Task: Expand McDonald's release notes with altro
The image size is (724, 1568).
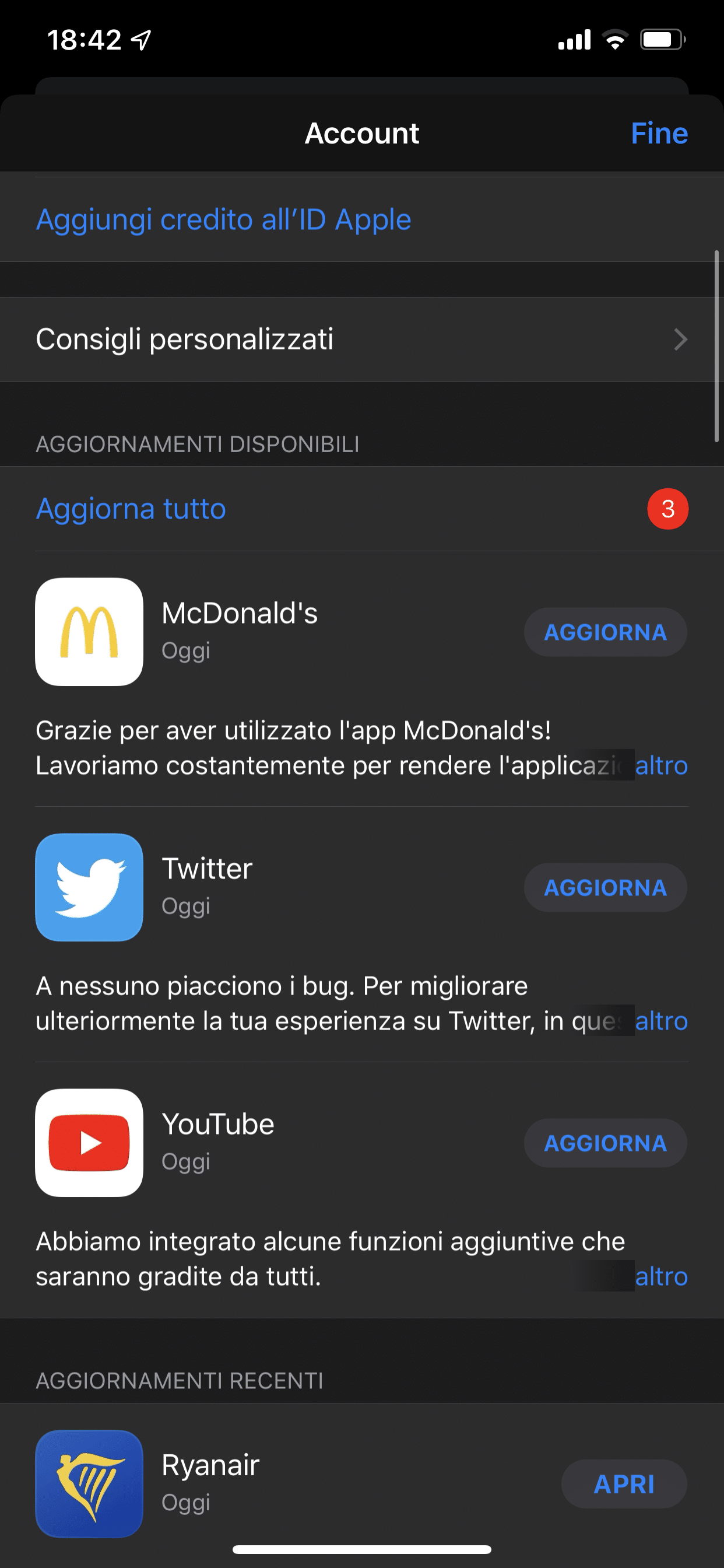Action: [660, 766]
